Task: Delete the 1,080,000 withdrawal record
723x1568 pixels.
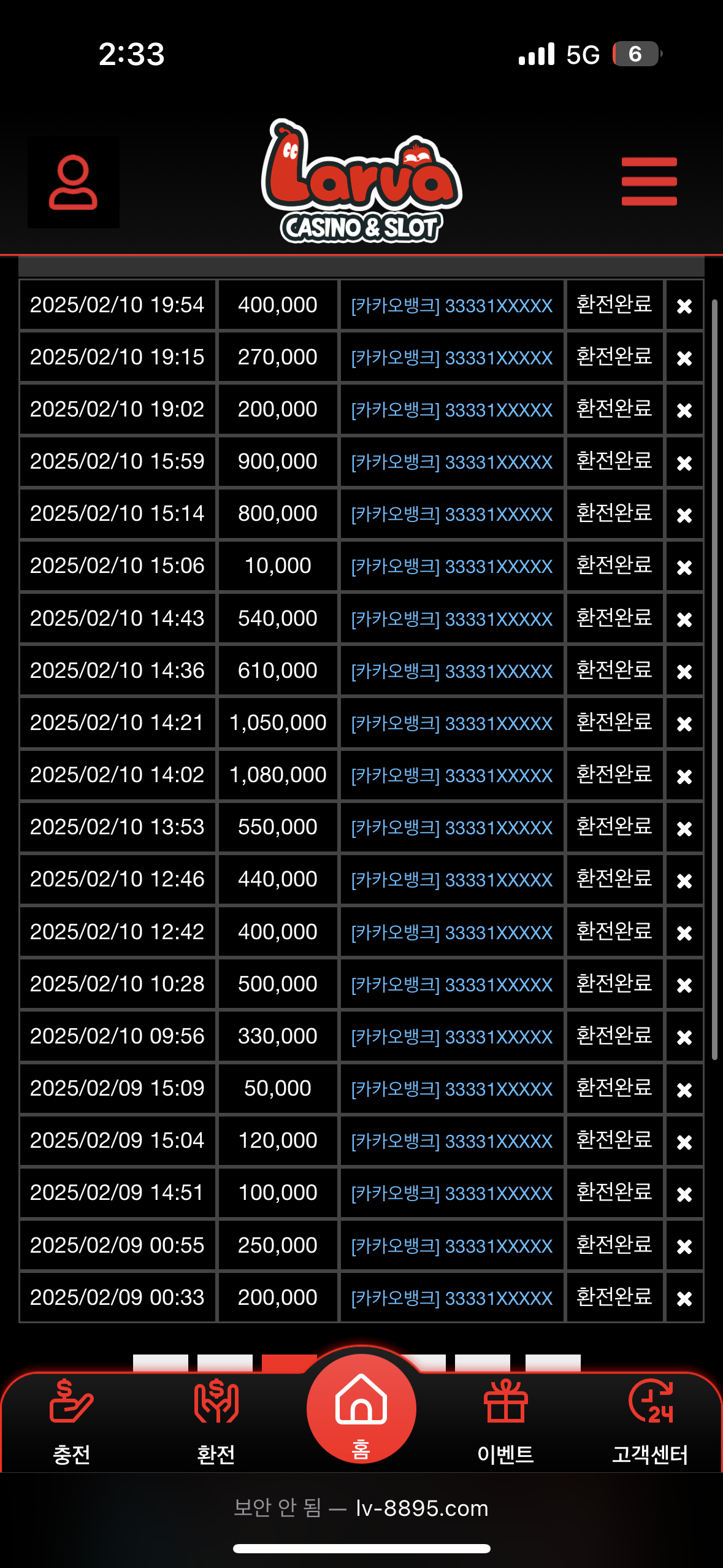Action: click(684, 776)
